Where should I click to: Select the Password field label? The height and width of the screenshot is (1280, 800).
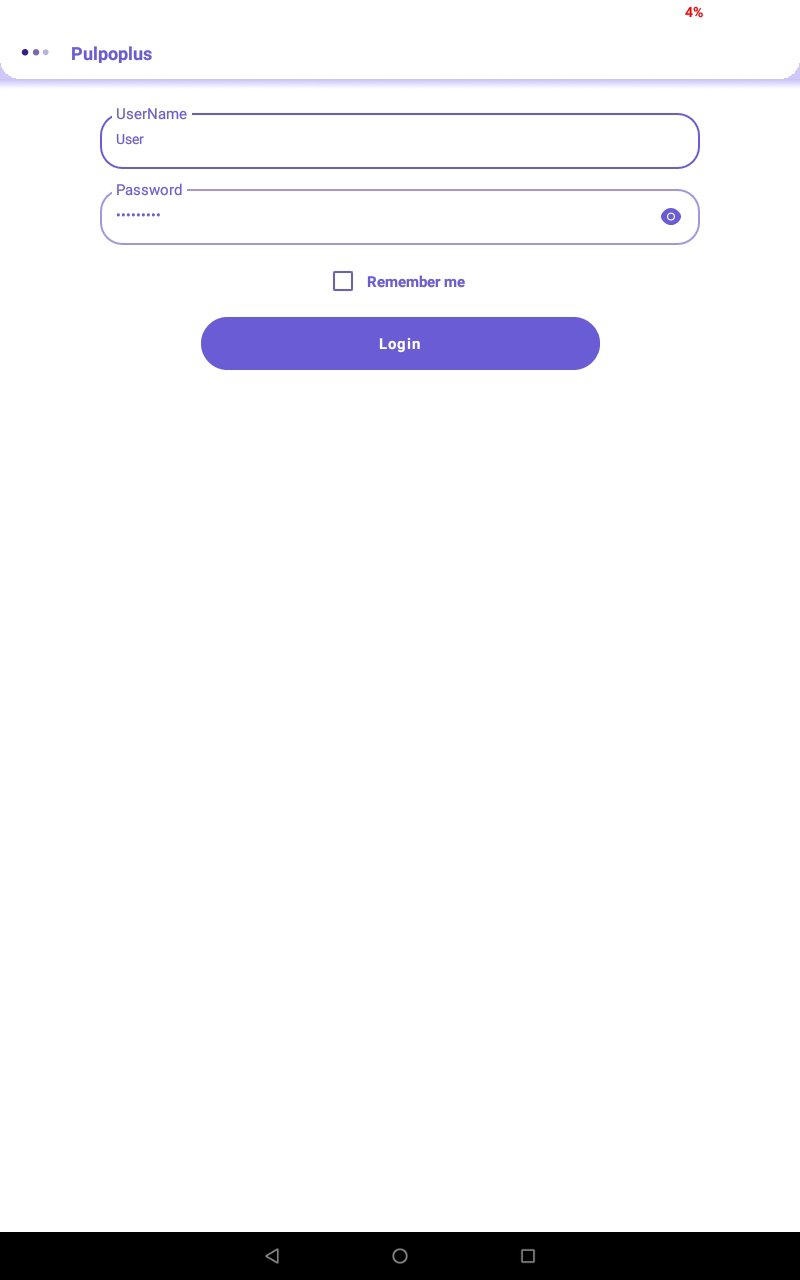[x=149, y=190]
